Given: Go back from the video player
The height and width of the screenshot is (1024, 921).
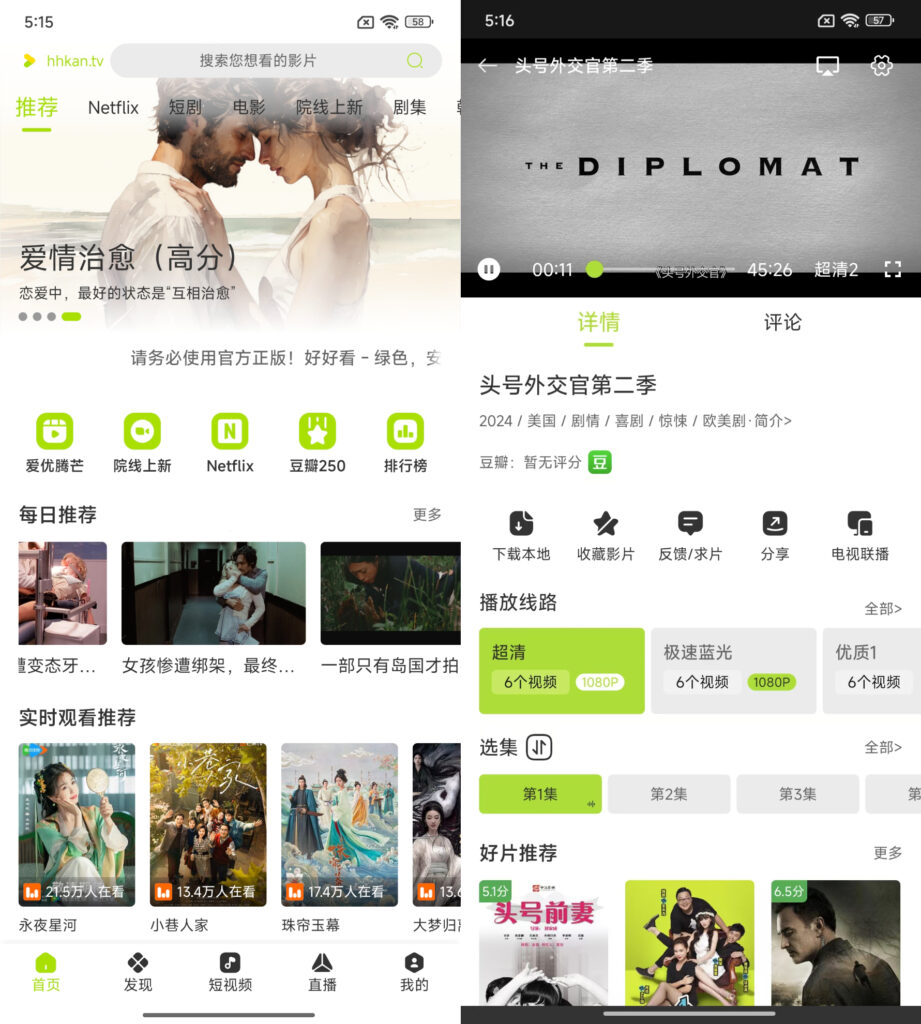Looking at the screenshot, I should pyautogui.click(x=487, y=66).
